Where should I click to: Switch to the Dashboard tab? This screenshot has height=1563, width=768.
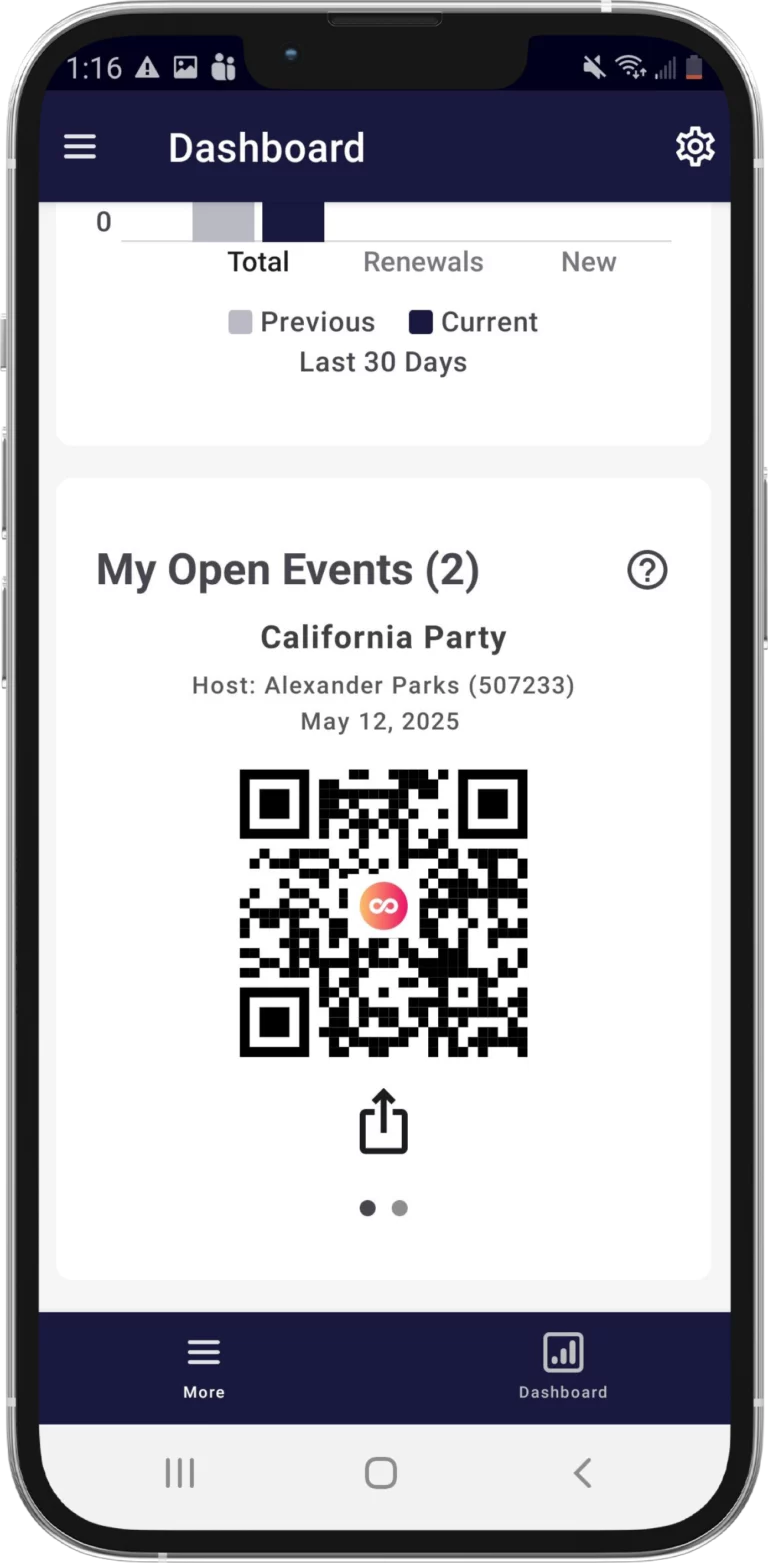click(563, 1367)
